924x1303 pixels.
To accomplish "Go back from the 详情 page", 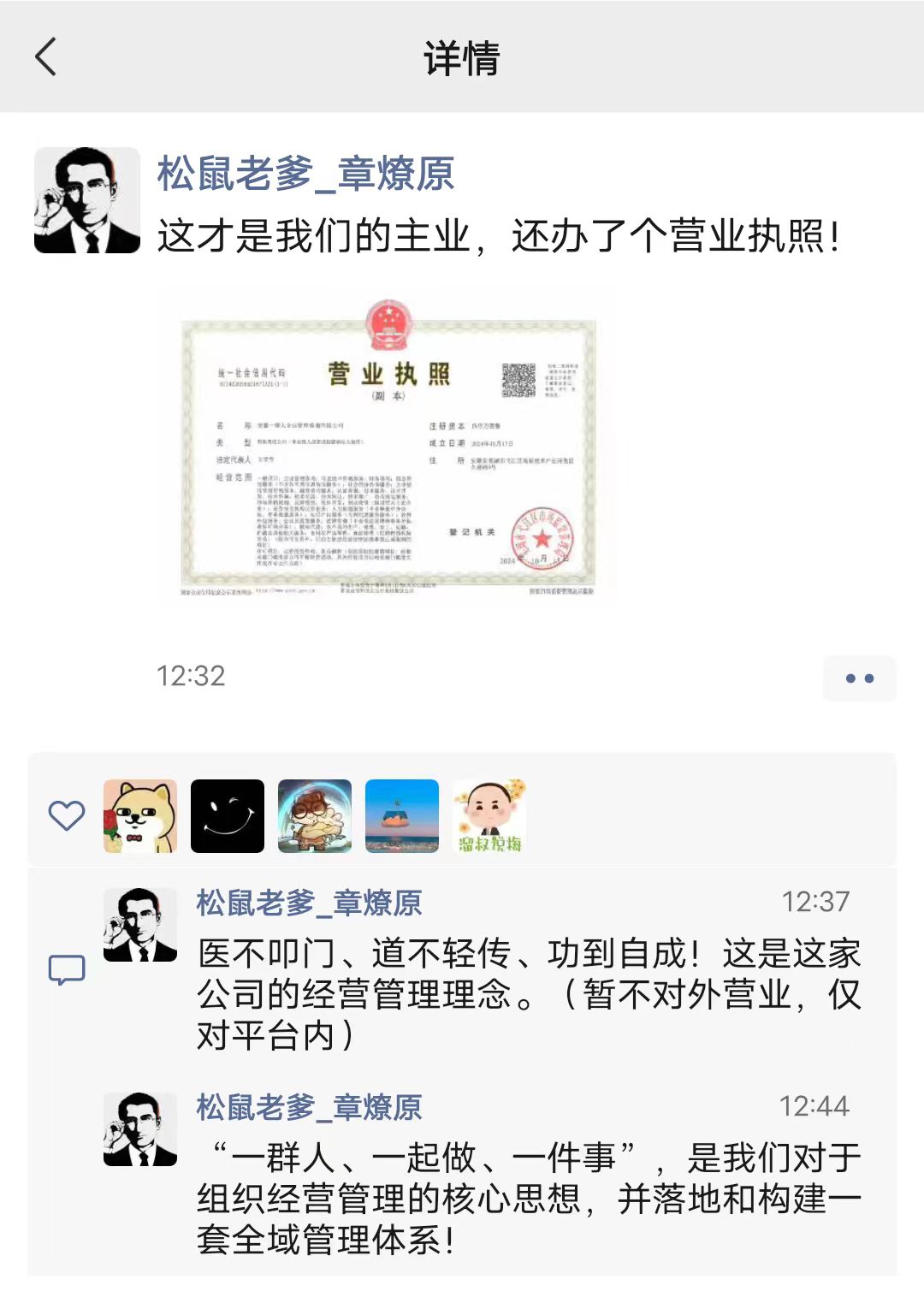I will [46, 57].
